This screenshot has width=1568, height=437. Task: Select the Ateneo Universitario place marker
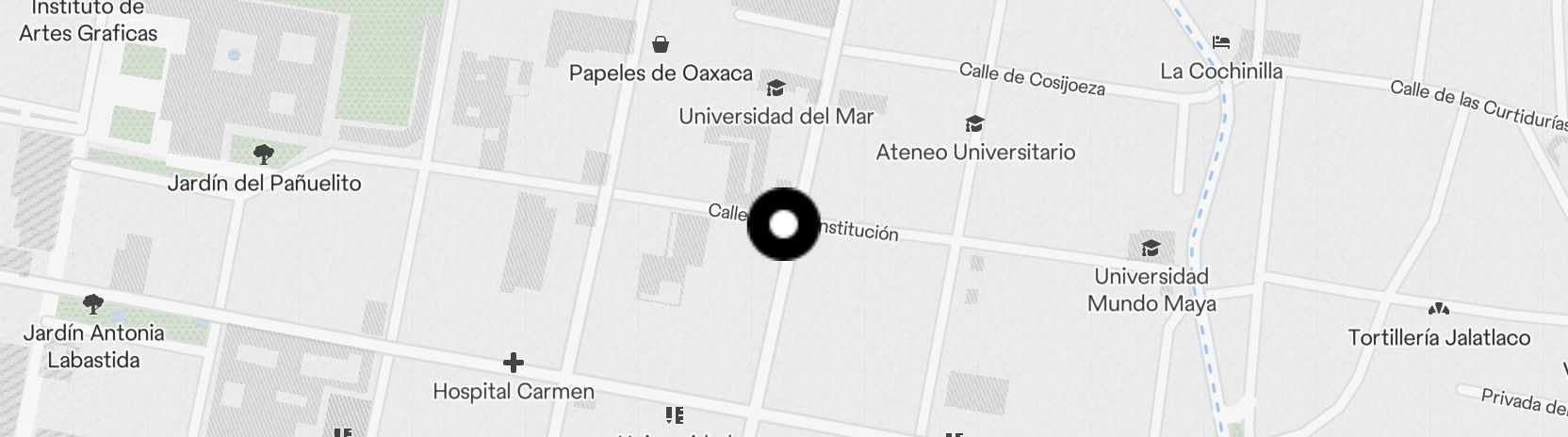[974, 124]
